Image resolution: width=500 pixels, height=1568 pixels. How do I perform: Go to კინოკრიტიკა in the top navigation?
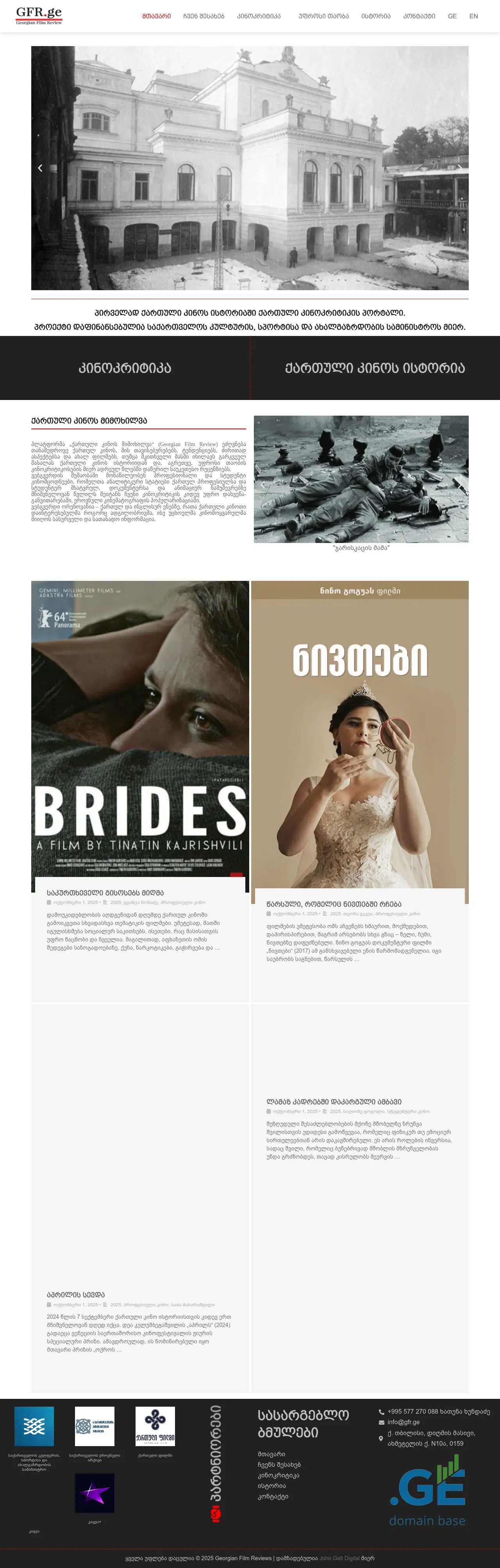[259, 16]
